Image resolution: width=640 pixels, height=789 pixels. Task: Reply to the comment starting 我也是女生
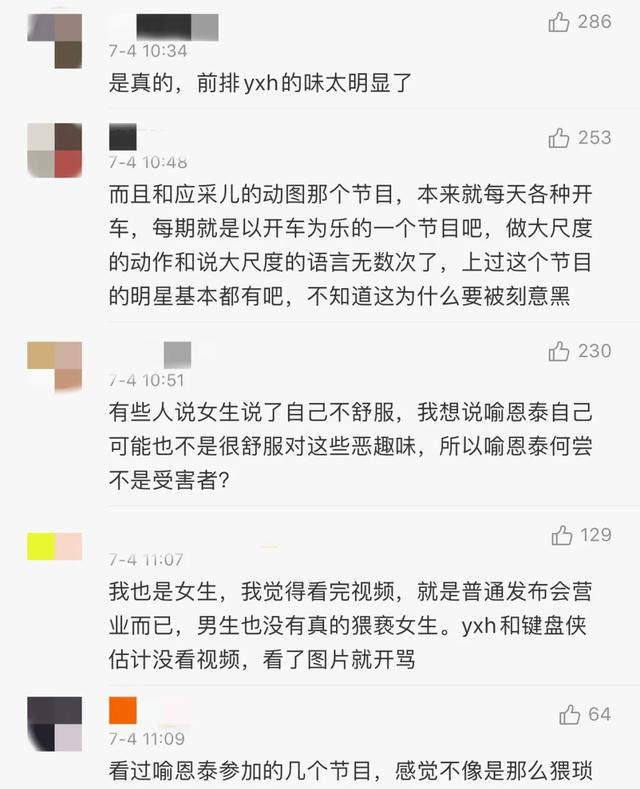340,626
